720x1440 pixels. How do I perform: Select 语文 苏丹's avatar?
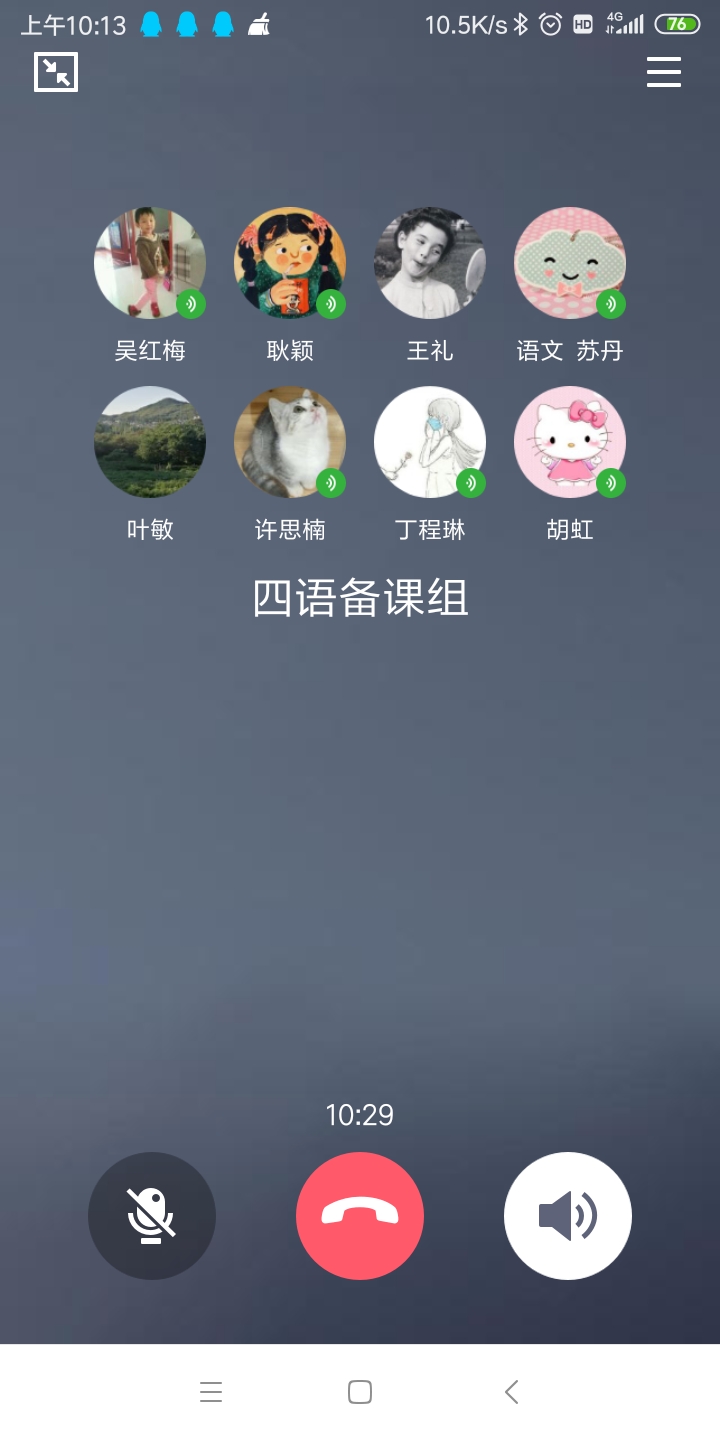(570, 263)
